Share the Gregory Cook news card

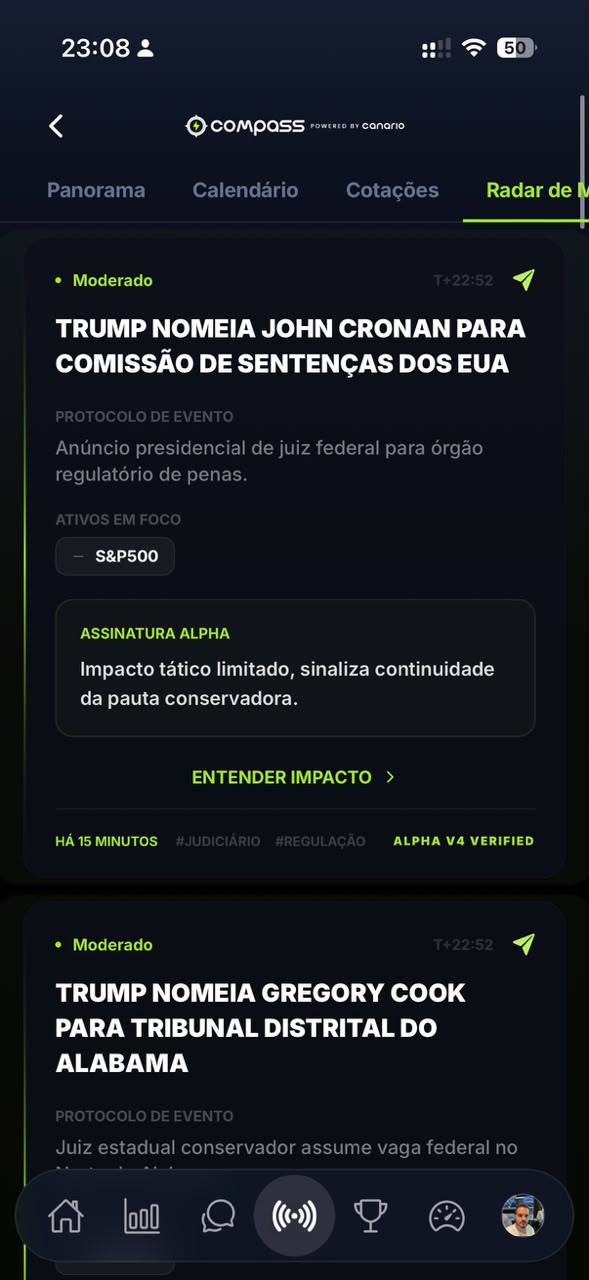[523, 944]
